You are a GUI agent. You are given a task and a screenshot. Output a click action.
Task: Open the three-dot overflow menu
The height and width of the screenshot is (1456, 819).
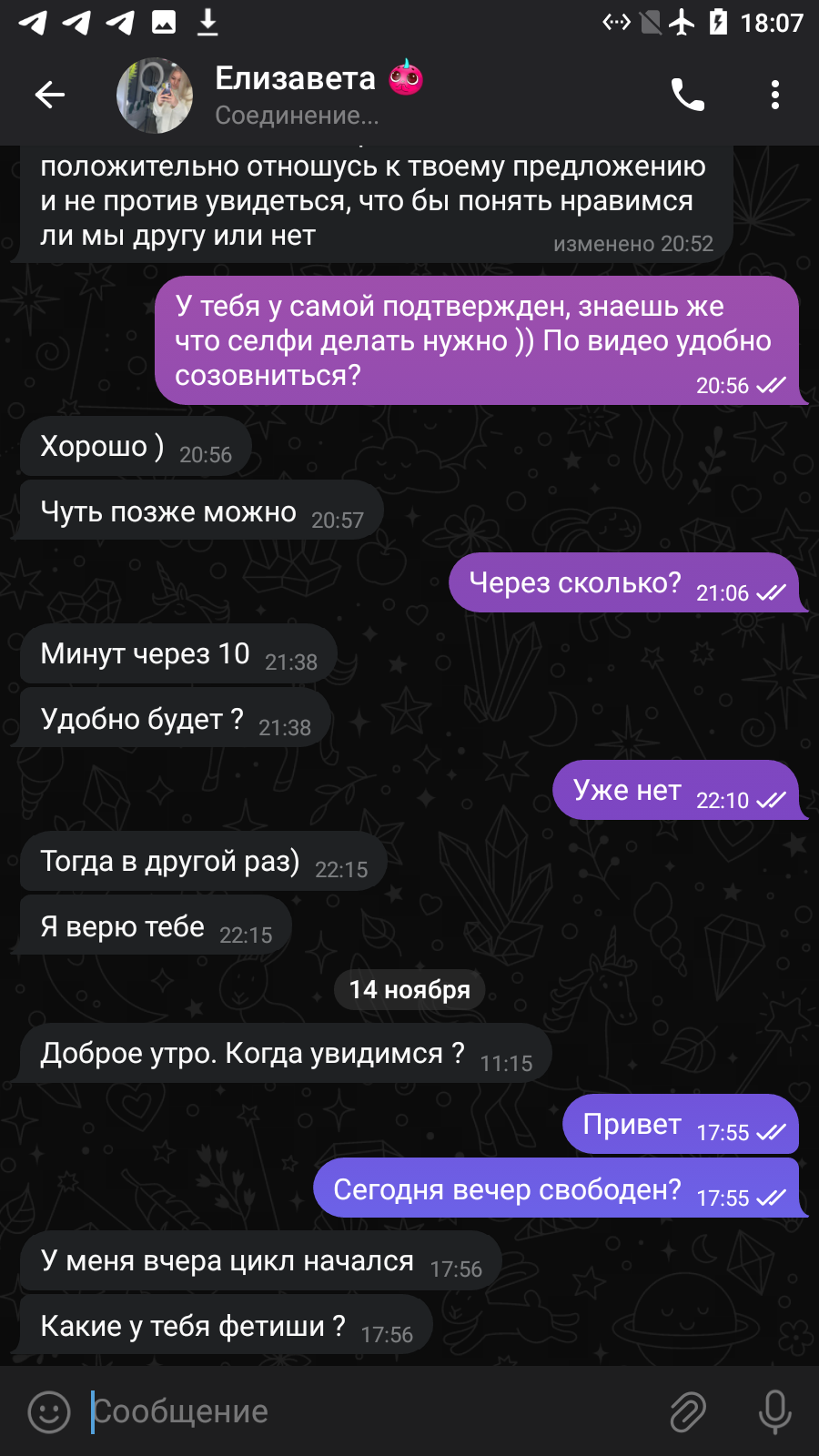pos(775,95)
